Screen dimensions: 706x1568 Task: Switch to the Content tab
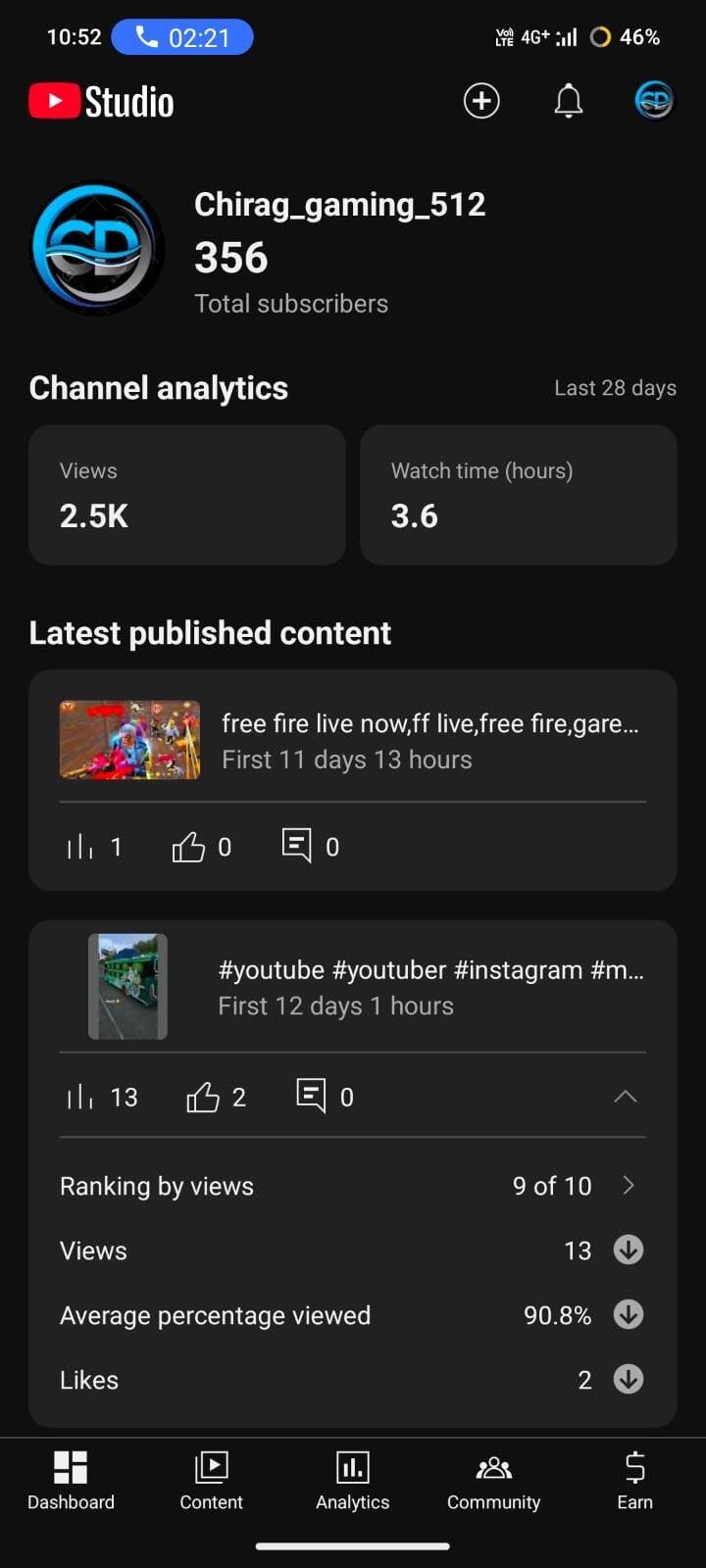[211, 1481]
